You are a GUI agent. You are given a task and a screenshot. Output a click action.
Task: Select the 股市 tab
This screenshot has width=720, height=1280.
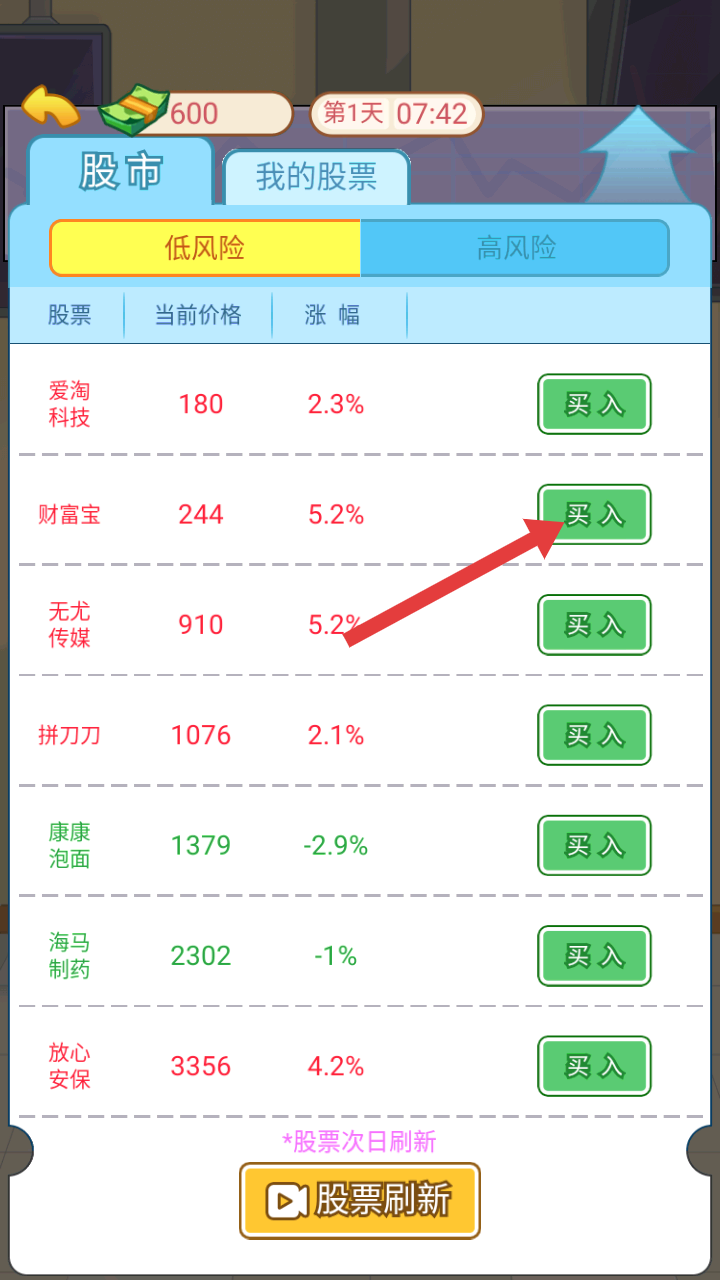pyautogui.click(x=121, y=173)
